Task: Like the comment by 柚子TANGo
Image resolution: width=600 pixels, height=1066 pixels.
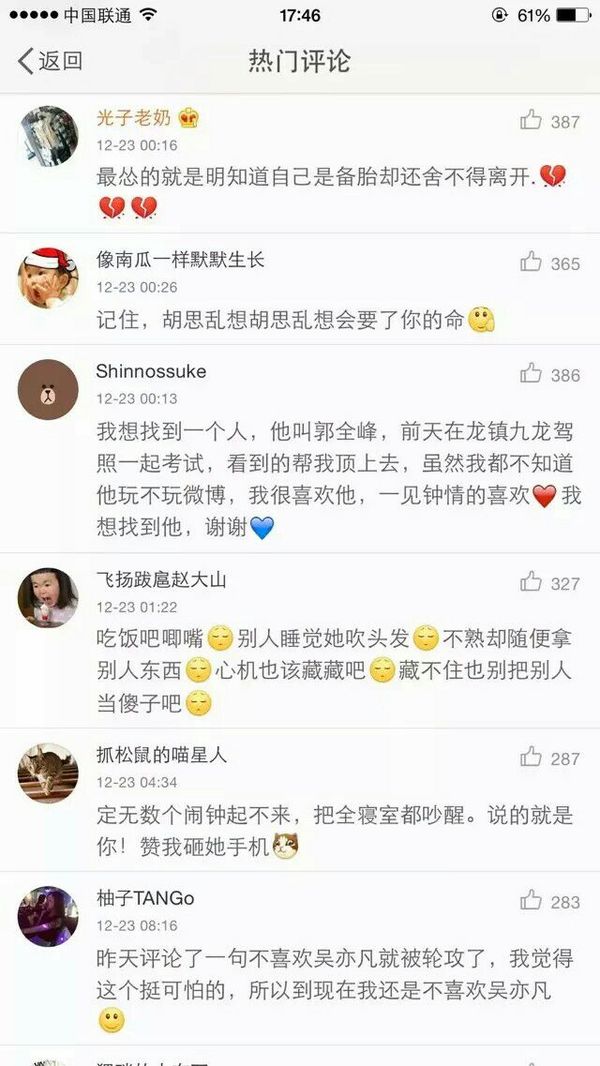Action: point(531,901)
